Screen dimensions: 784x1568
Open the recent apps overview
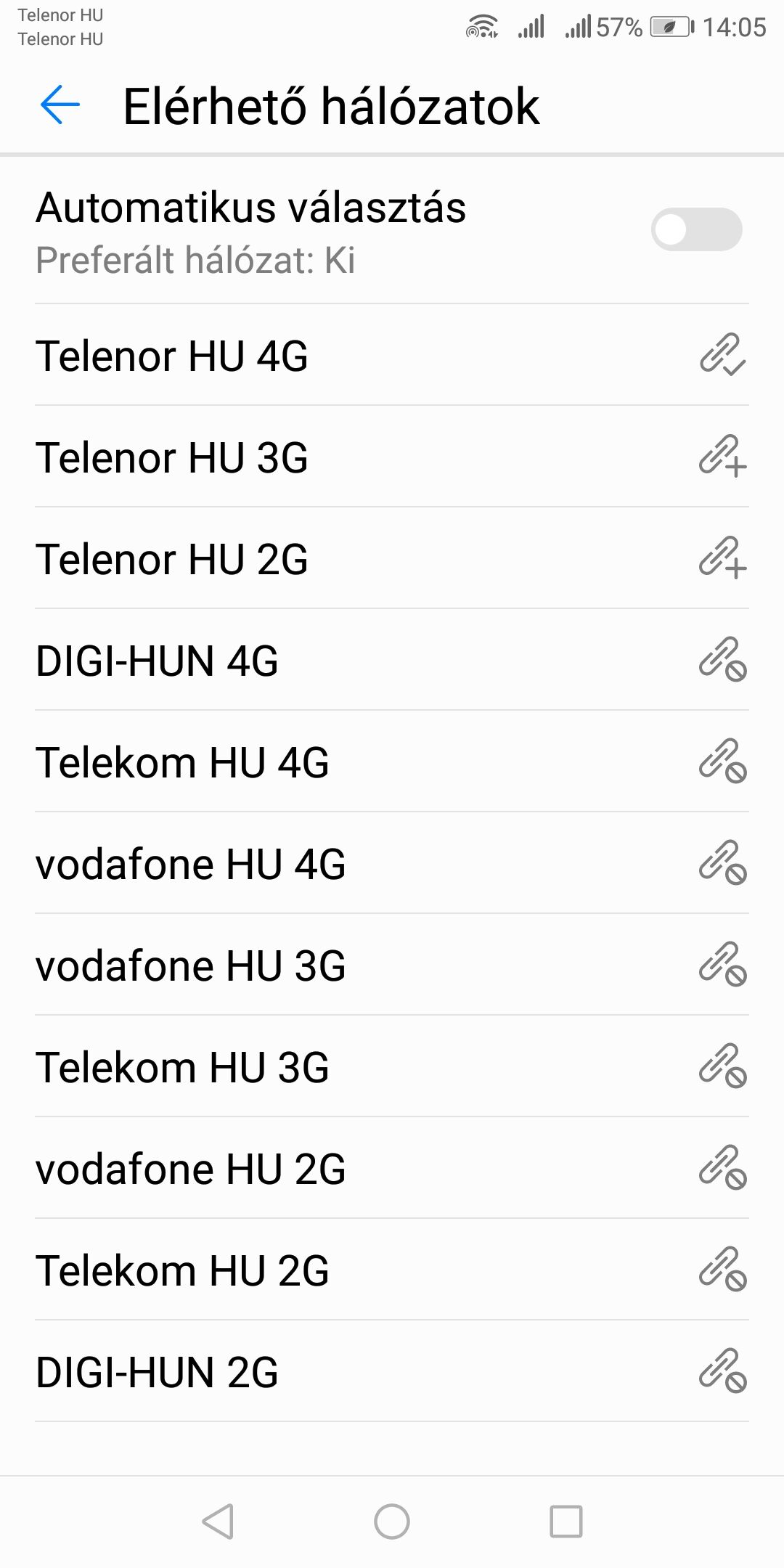click(x=566, y=1521)
